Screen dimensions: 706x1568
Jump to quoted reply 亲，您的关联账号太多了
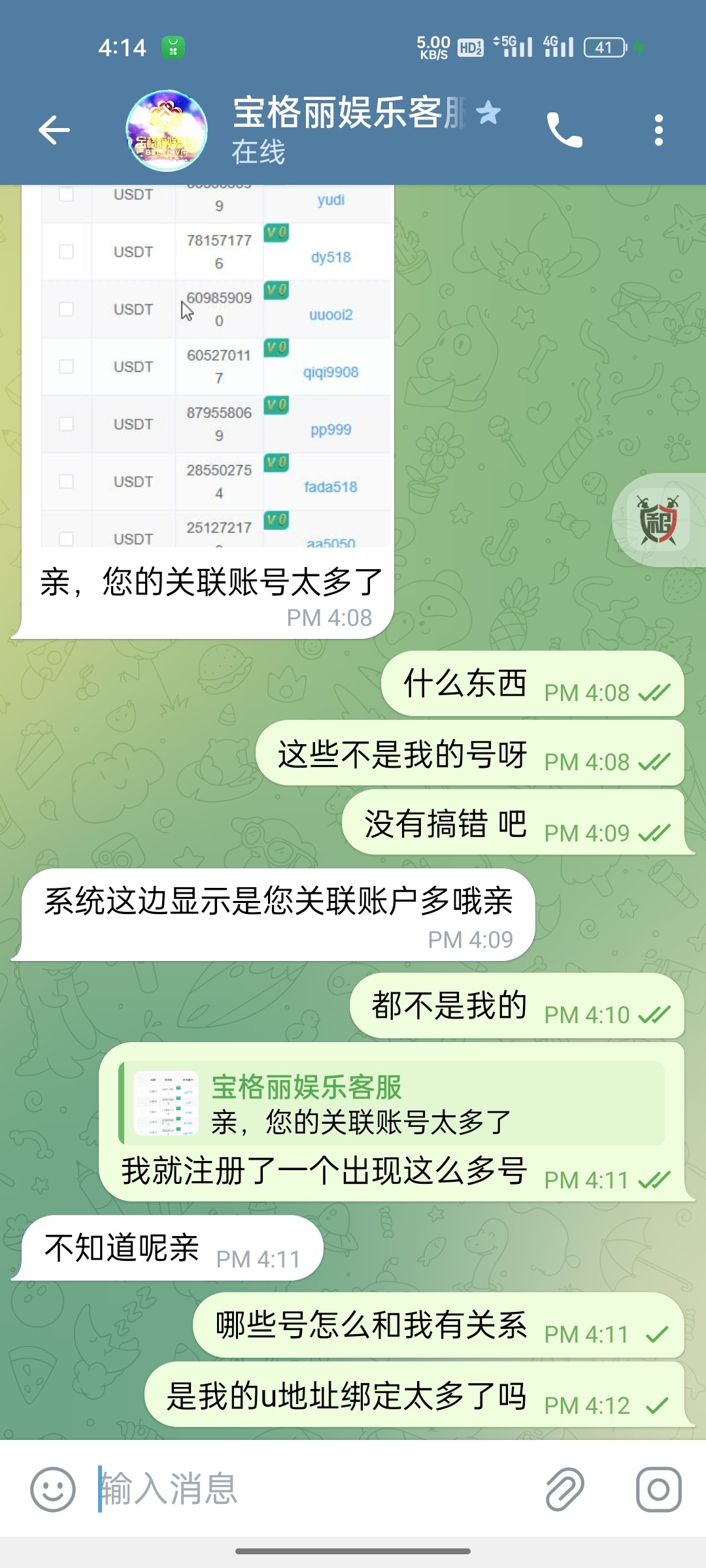click(392, 1105)
